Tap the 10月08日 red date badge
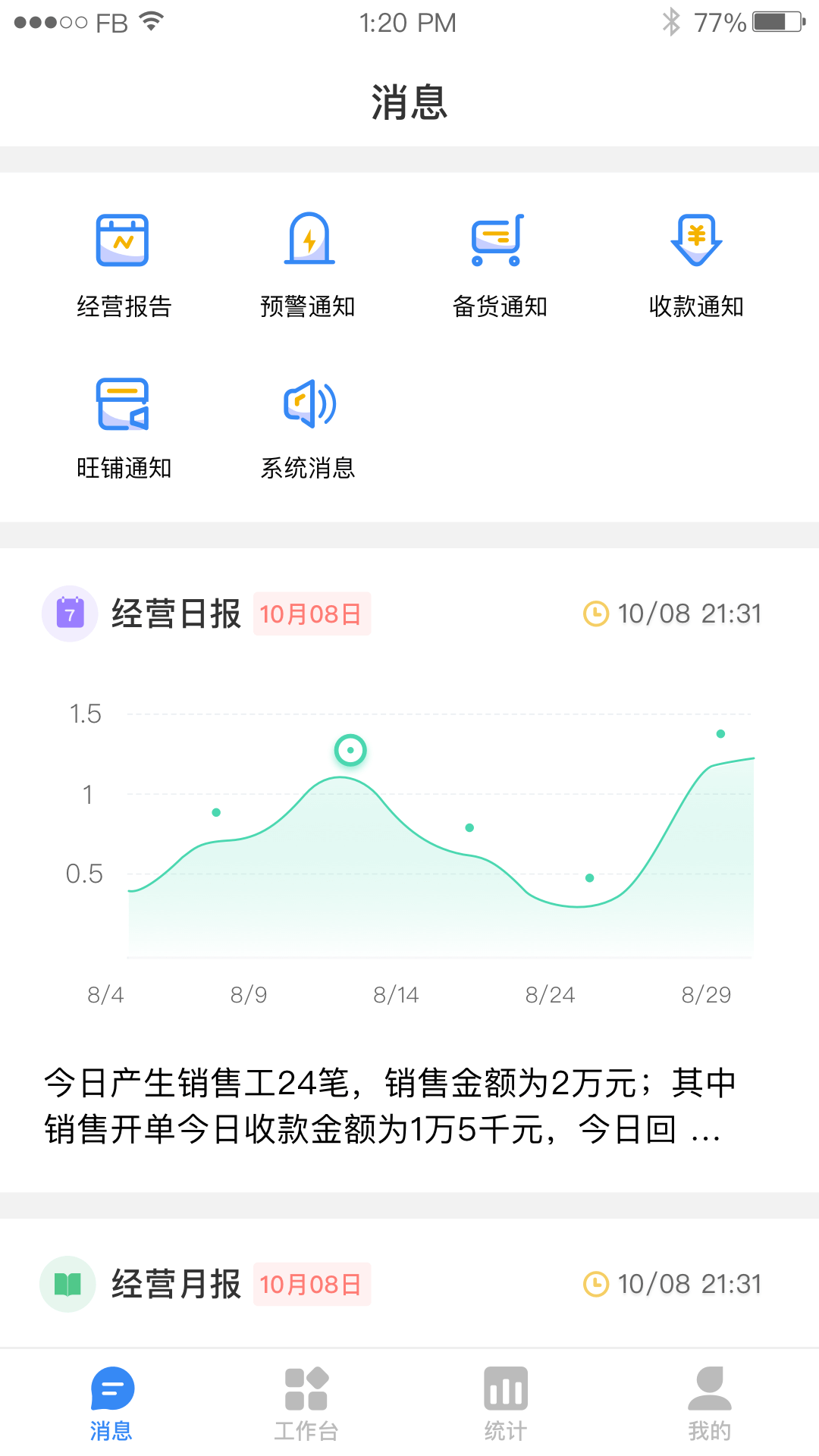The width and height of the screenshot is (819, 1456). coord(311,614)
